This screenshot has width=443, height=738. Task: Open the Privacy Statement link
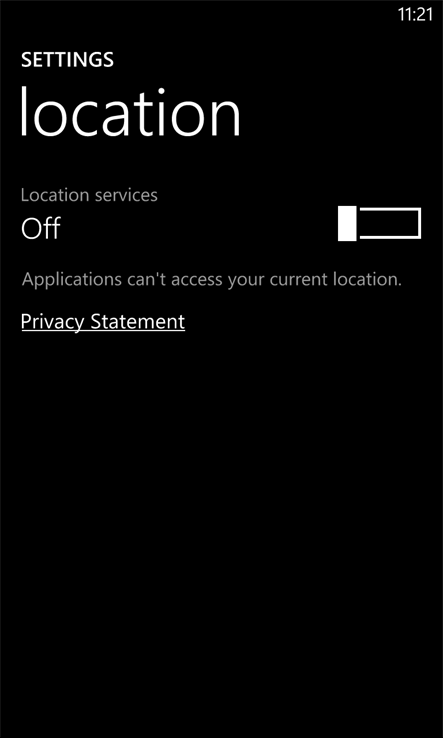(x=103, y=321)
